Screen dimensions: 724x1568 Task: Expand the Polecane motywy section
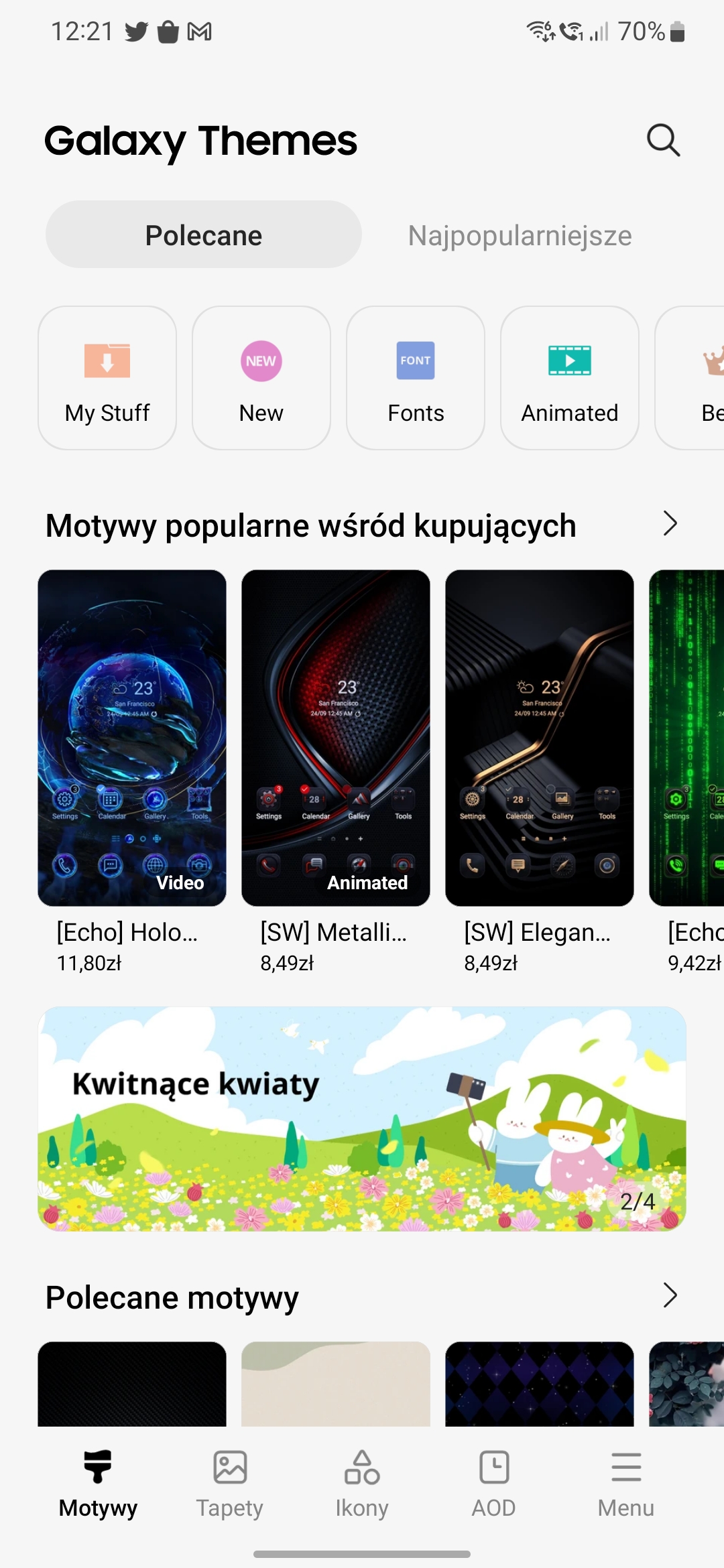click(670, 1295)
